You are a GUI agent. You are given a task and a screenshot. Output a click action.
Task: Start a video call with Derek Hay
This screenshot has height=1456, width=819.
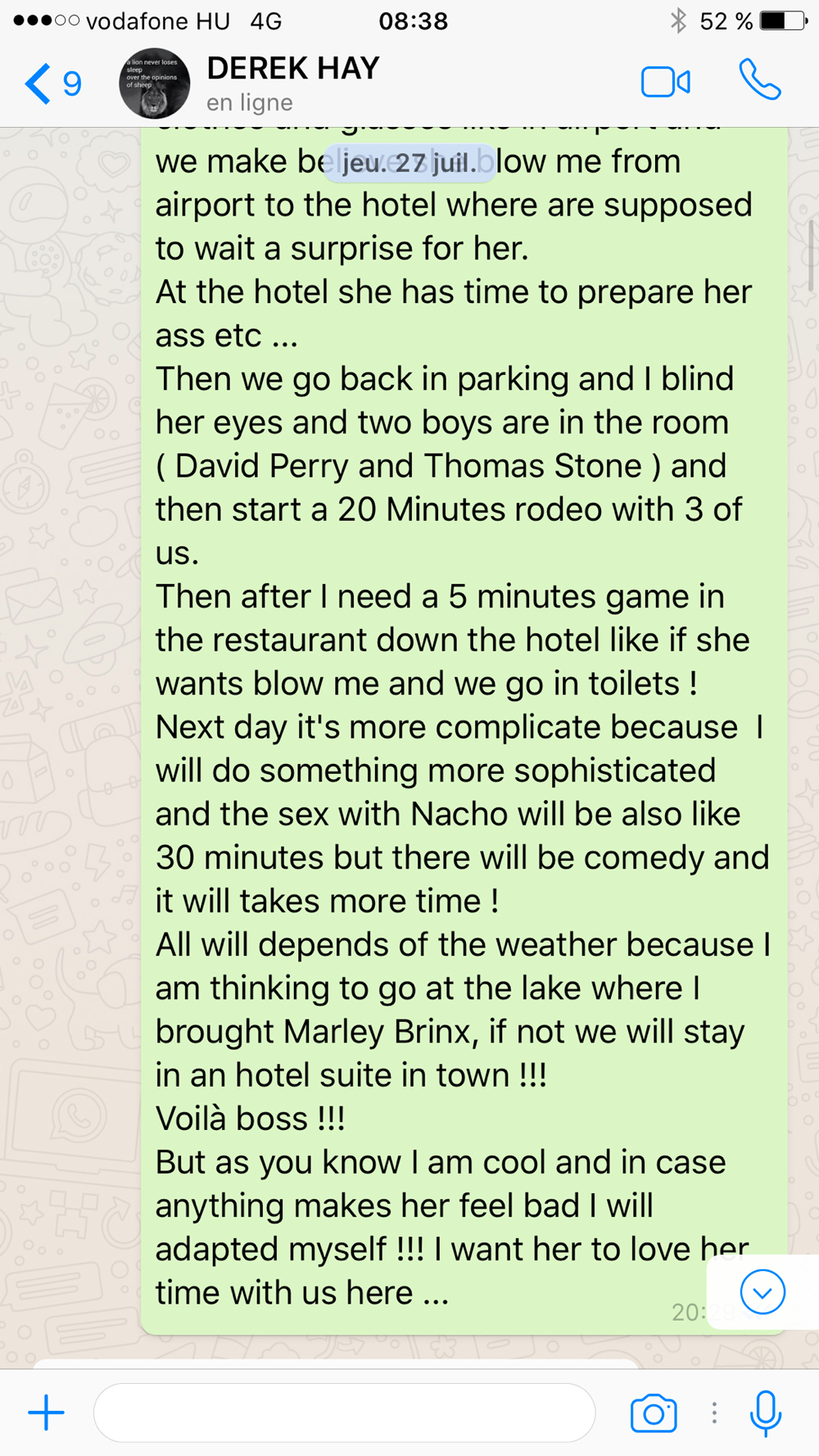665,83
